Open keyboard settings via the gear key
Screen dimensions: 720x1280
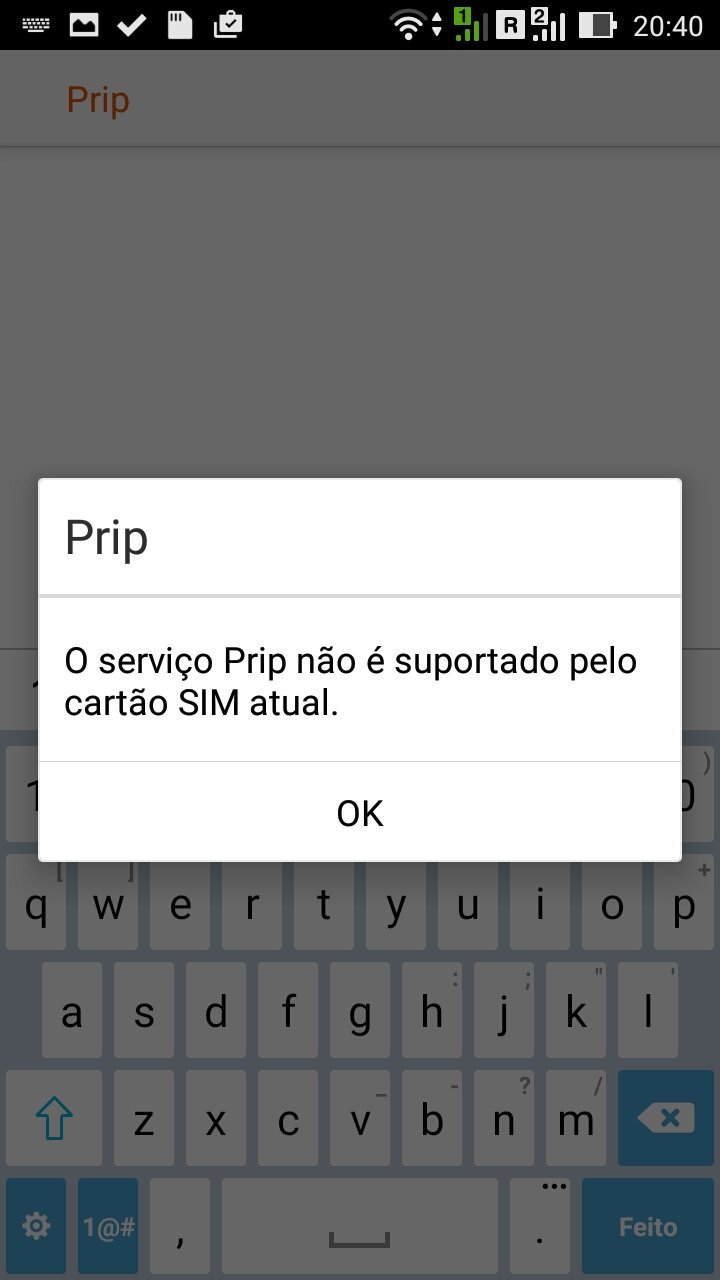[36, 1226]
